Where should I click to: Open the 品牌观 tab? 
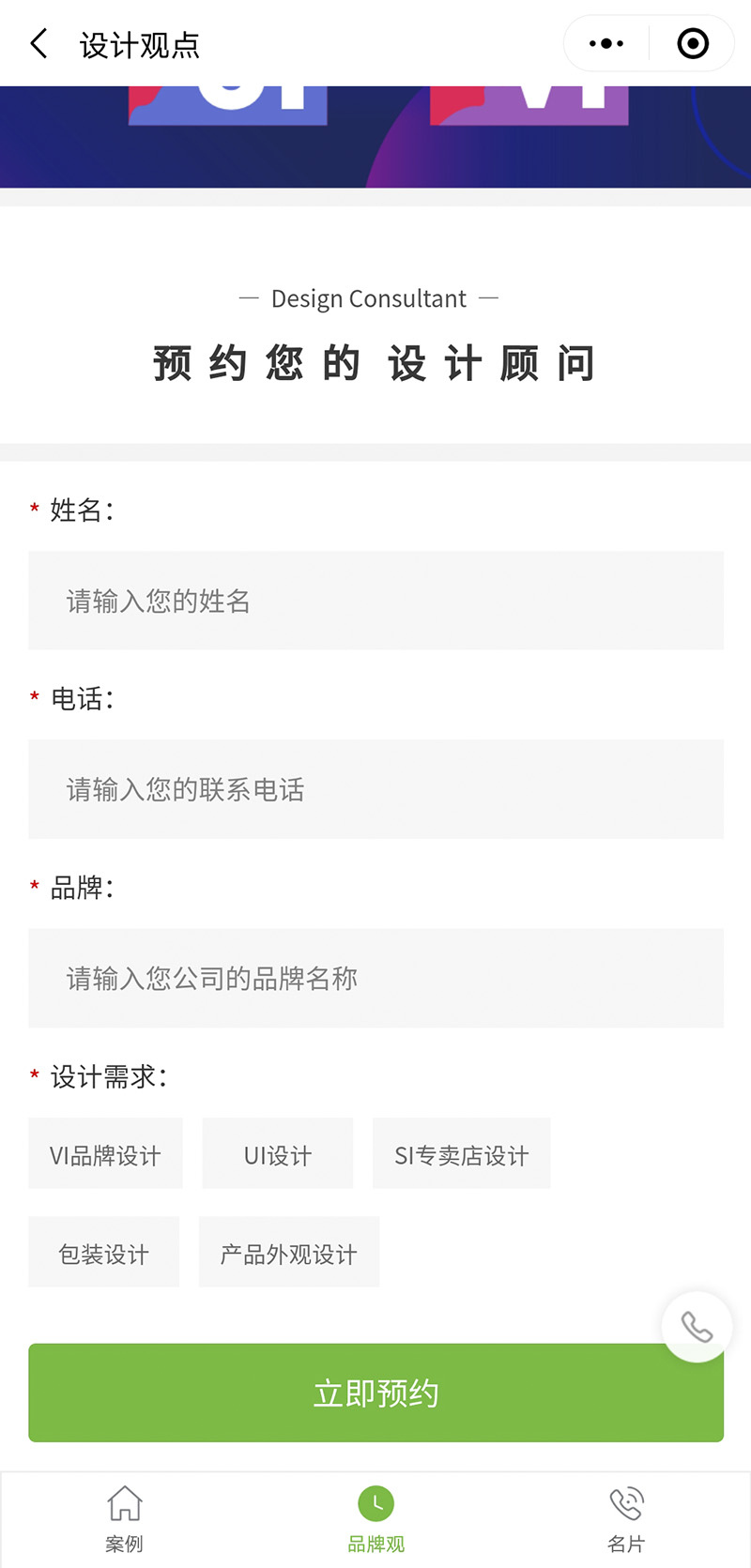tap(375, 1518)
